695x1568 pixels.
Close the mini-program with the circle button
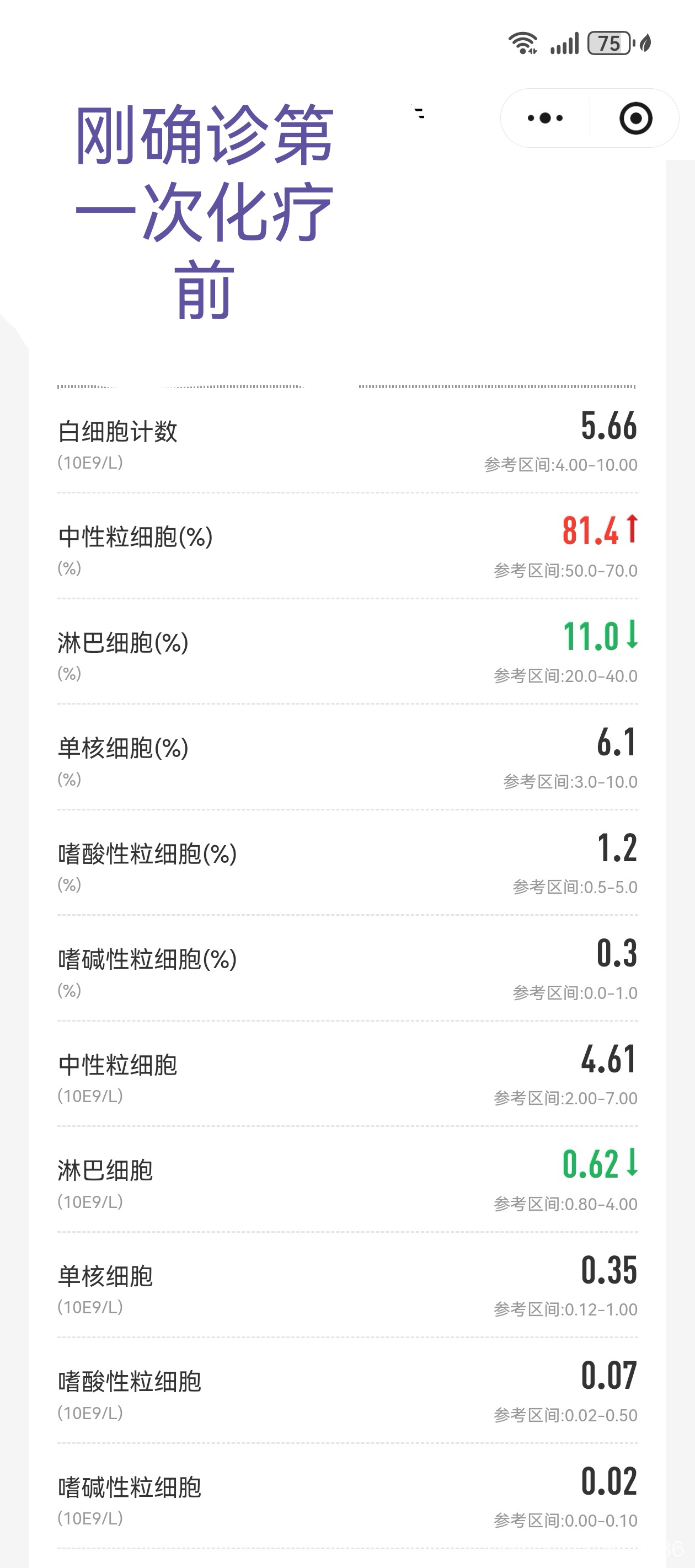point(635,118)
